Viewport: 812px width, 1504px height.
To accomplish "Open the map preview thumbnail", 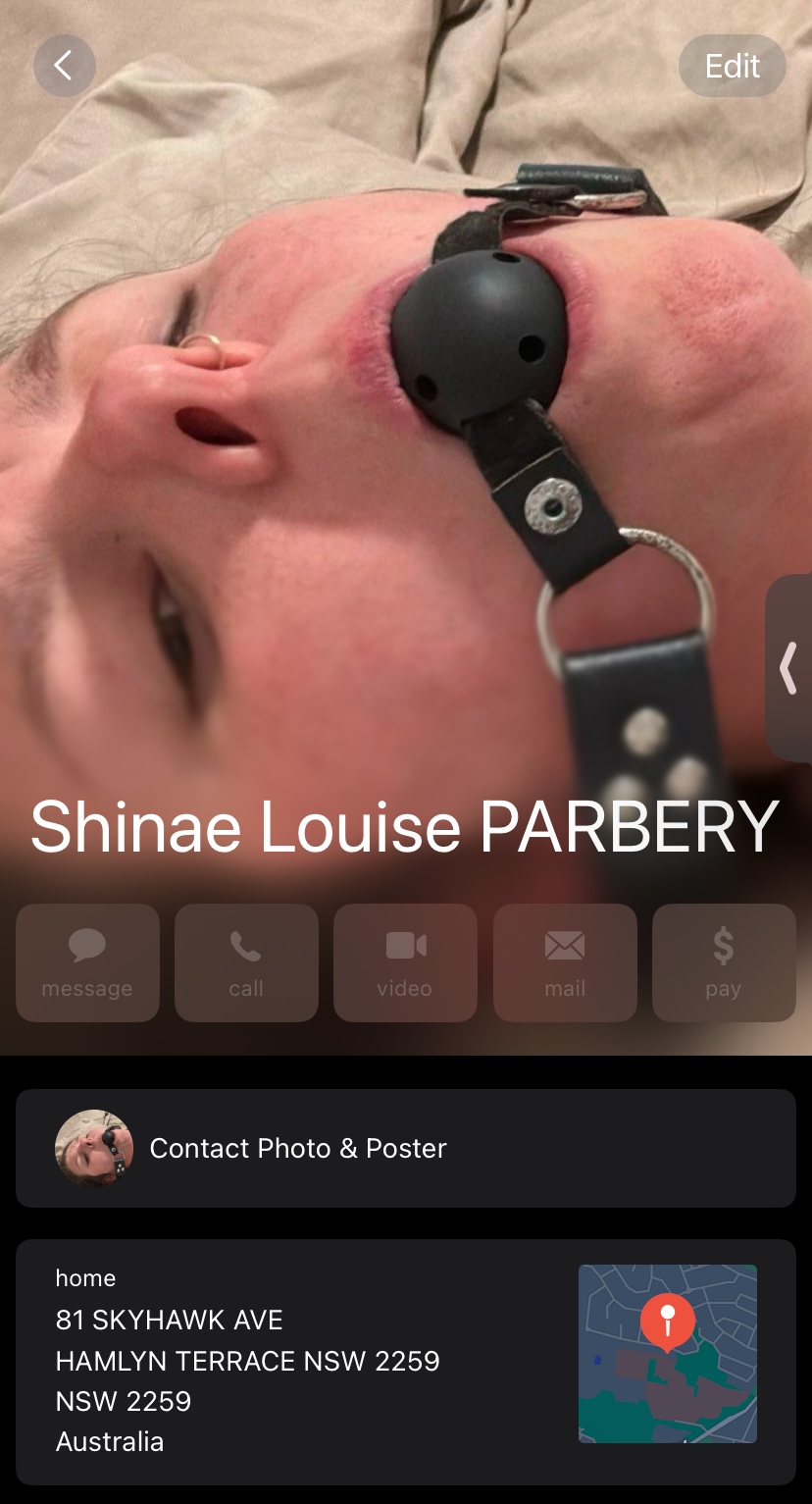I will [668, 1354].
